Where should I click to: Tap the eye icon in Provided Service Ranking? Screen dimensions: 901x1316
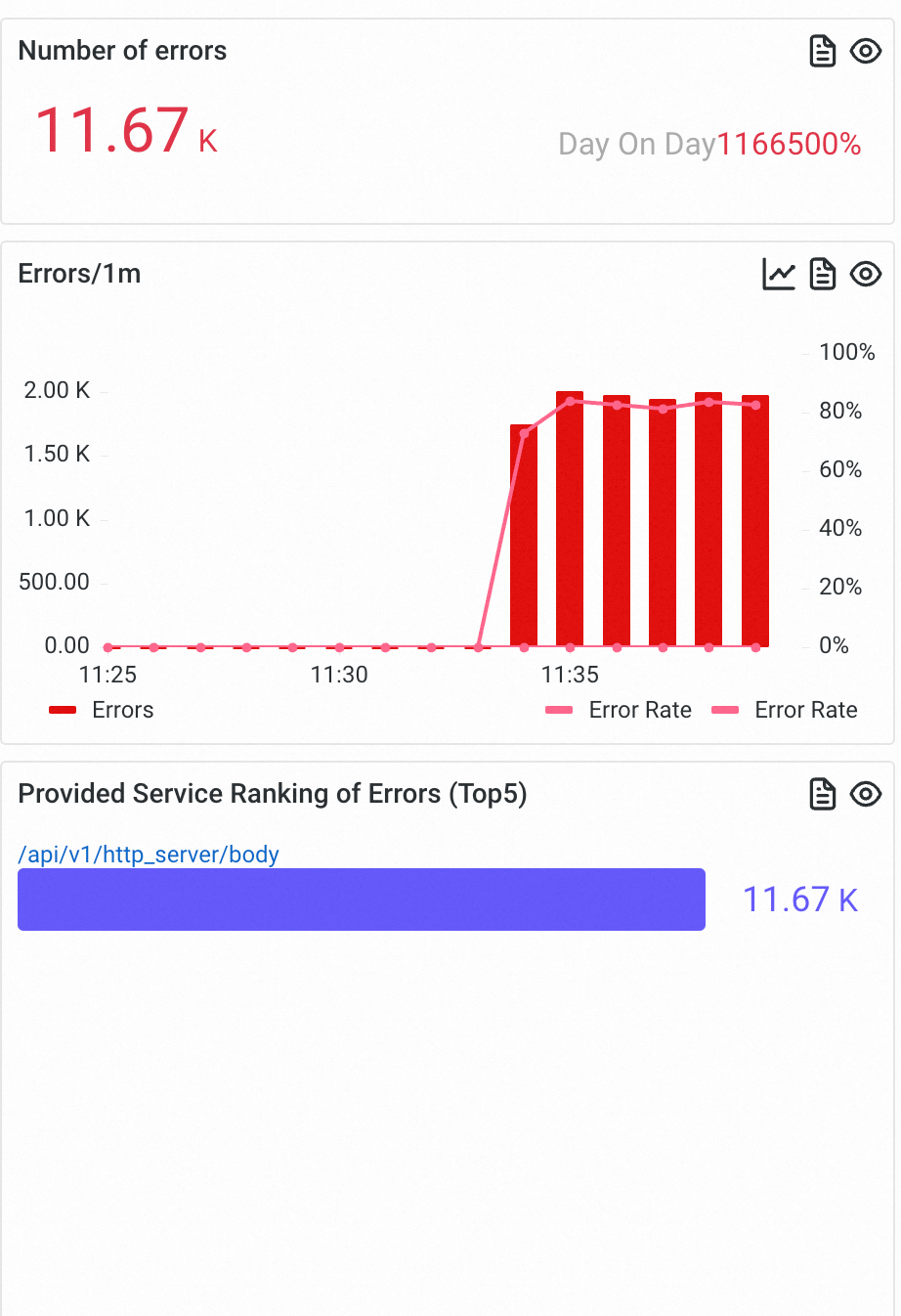pos(866,794)
